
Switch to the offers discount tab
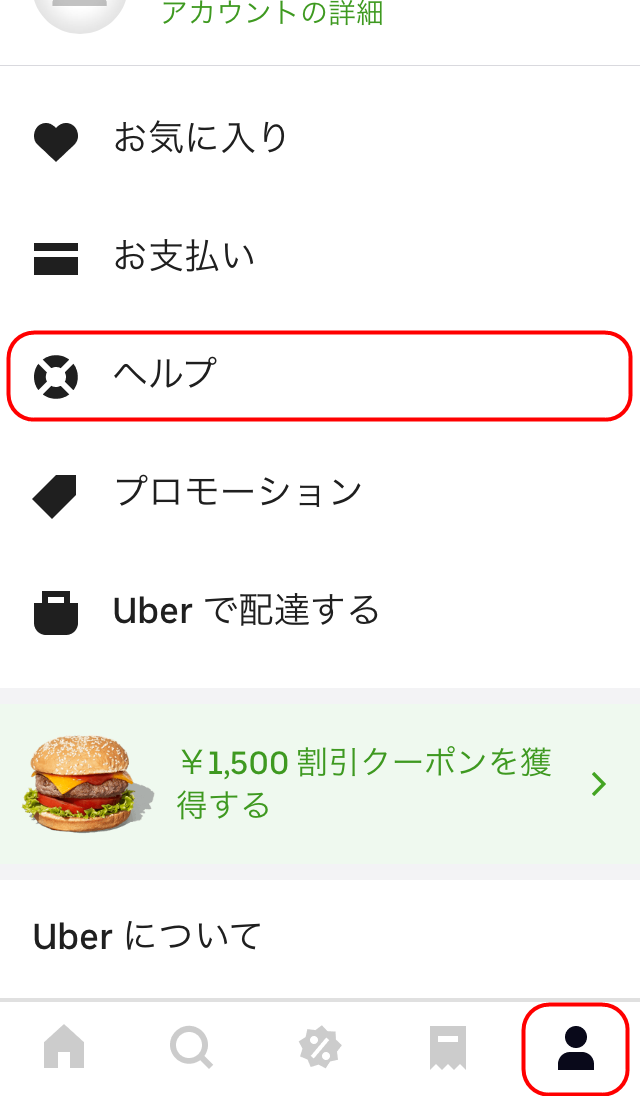point(320,1048)
